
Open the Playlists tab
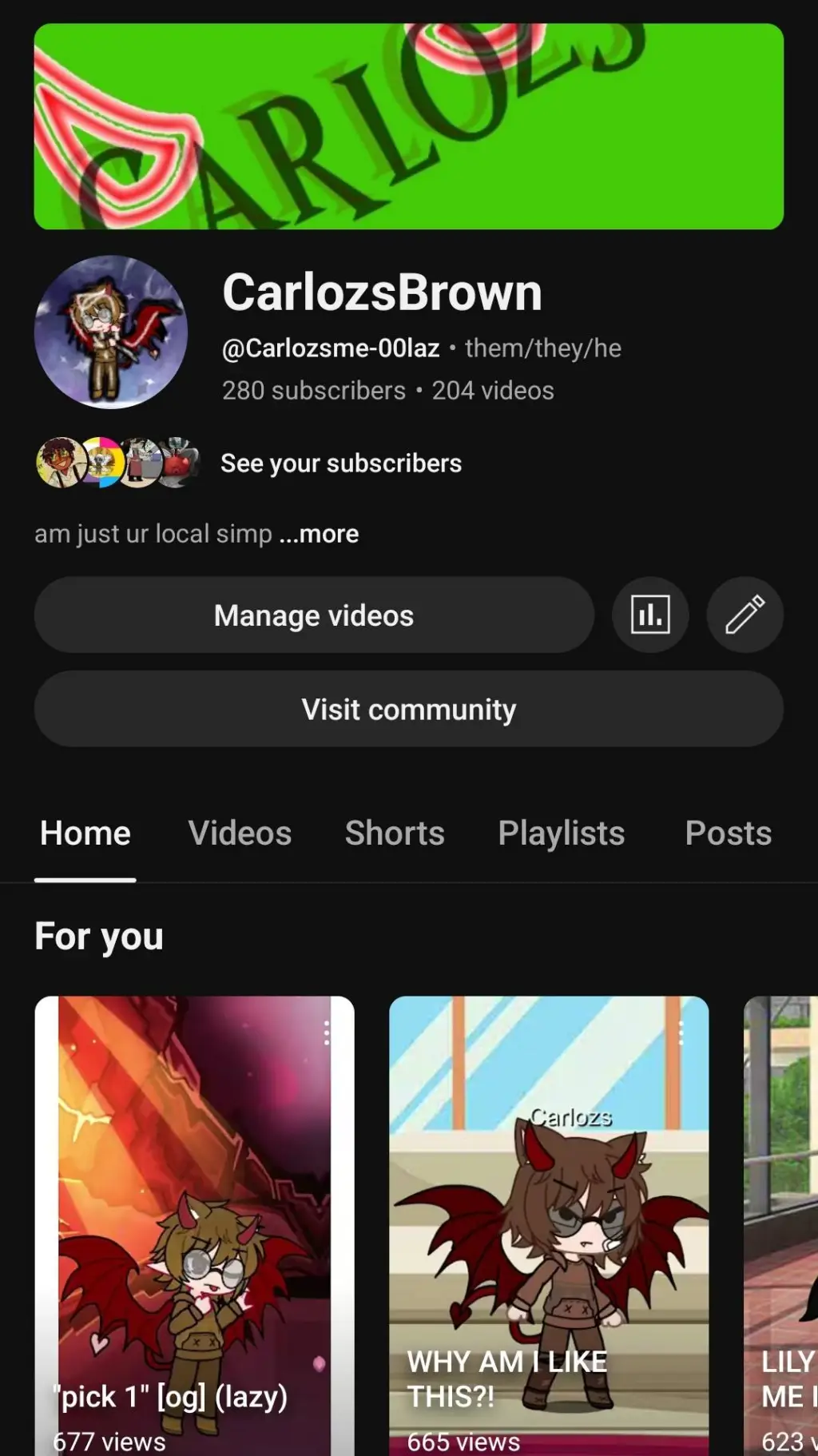pyautogui.click(x=561, y=833)
